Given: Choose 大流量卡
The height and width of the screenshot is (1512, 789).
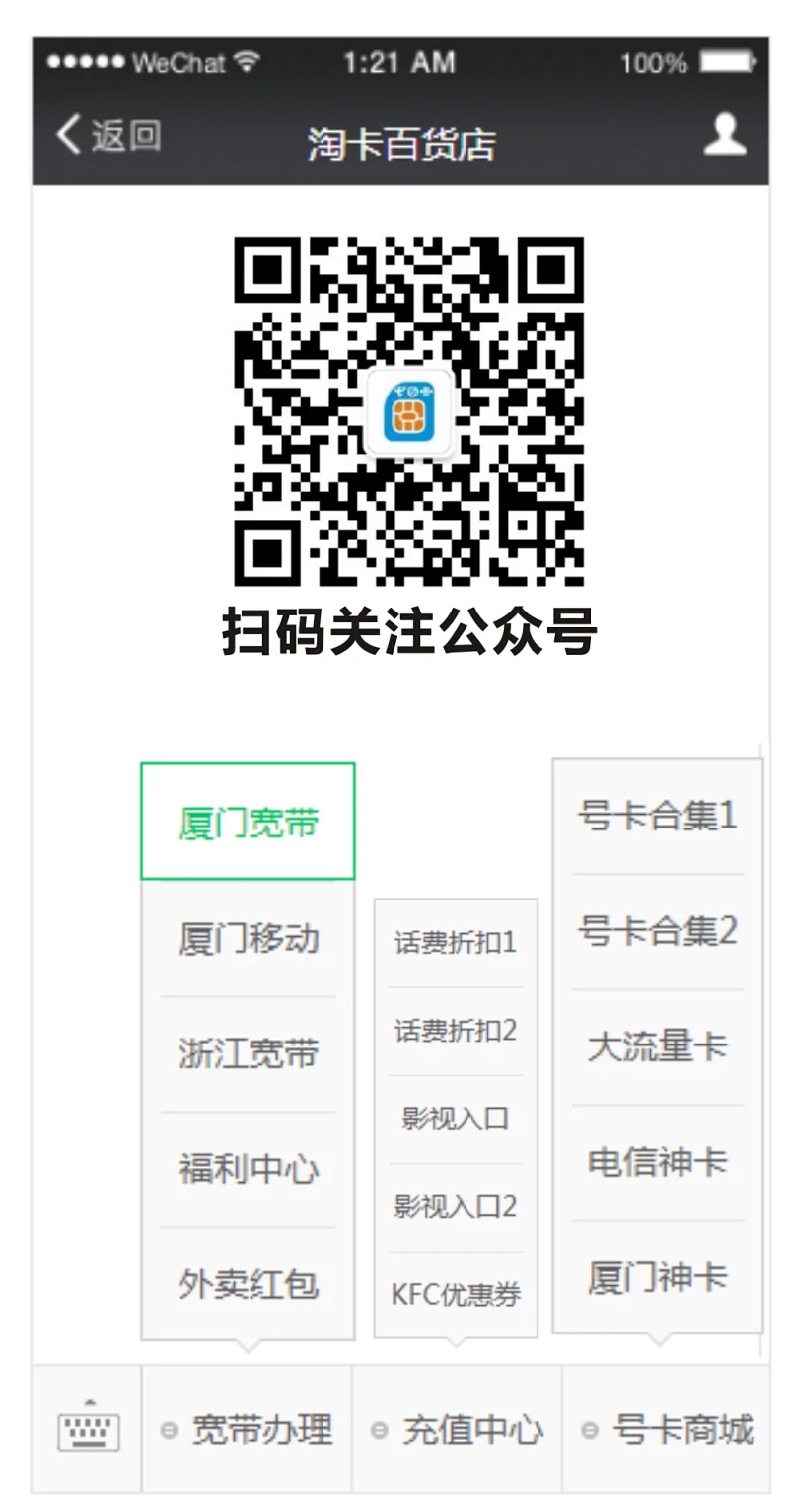Looking at the screenshot, I should point(658,1046).
